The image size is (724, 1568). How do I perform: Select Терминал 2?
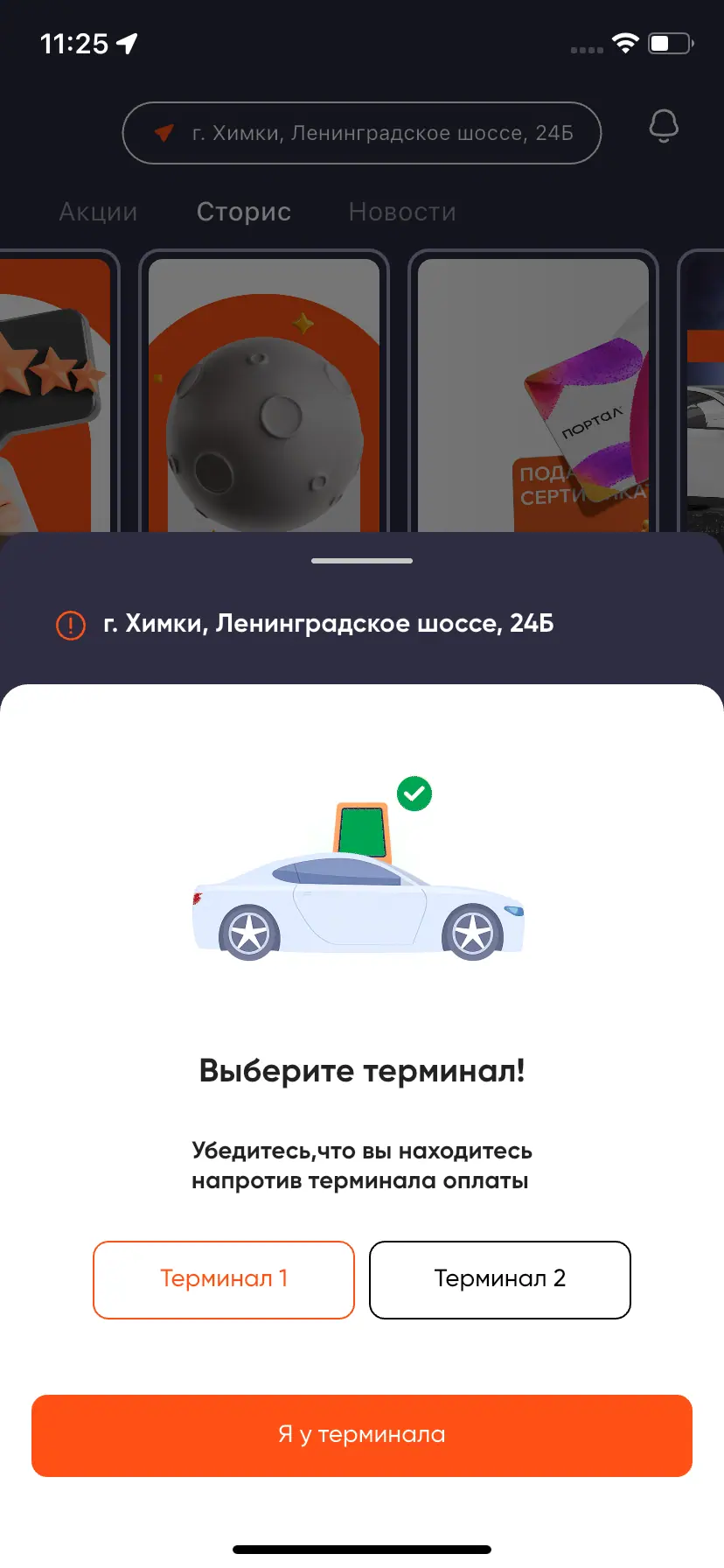pos(499,1279)
